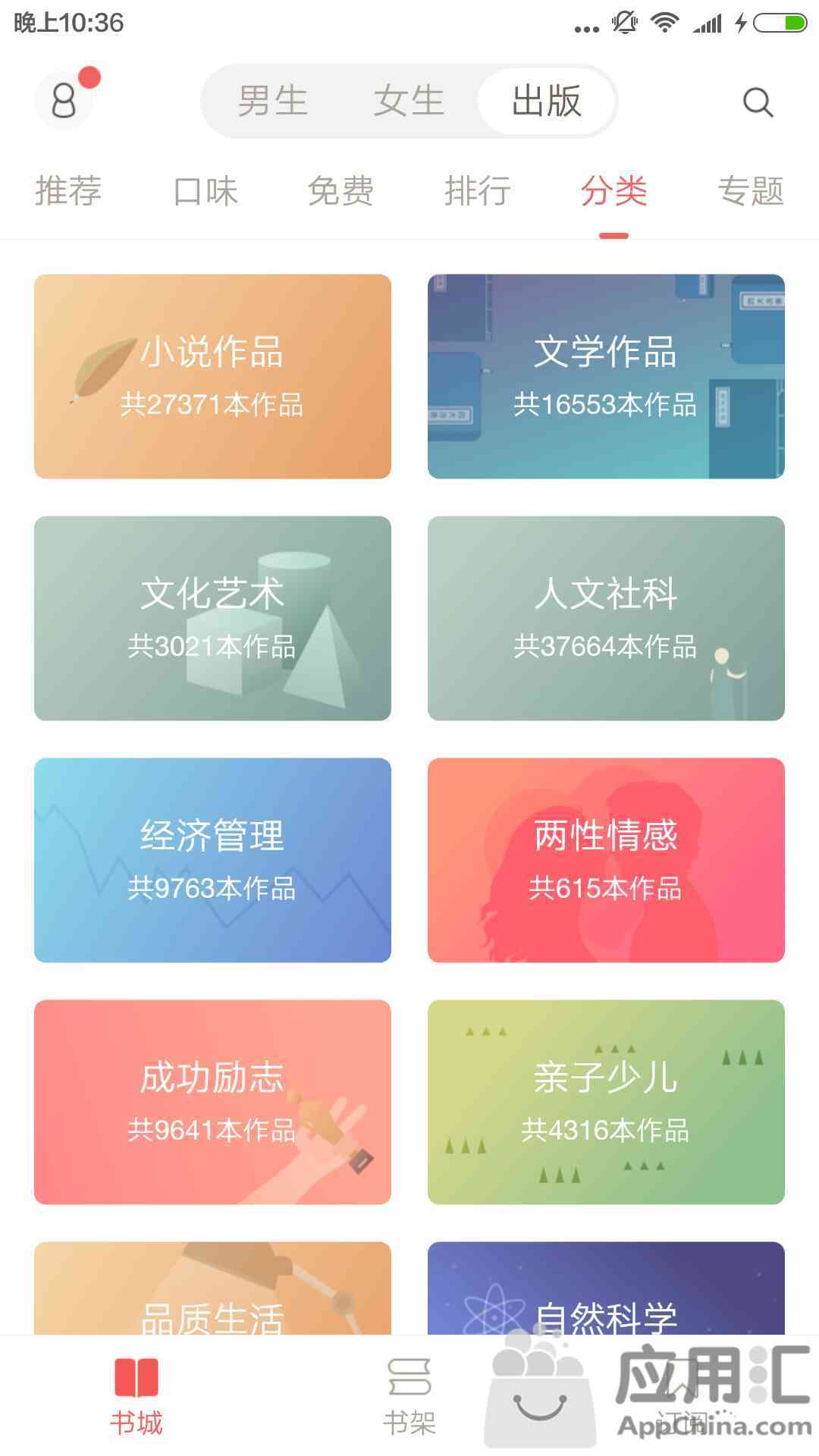Open the 人文社科 category card
This screenshot has width=819, height=1456.
pos(606,618)
